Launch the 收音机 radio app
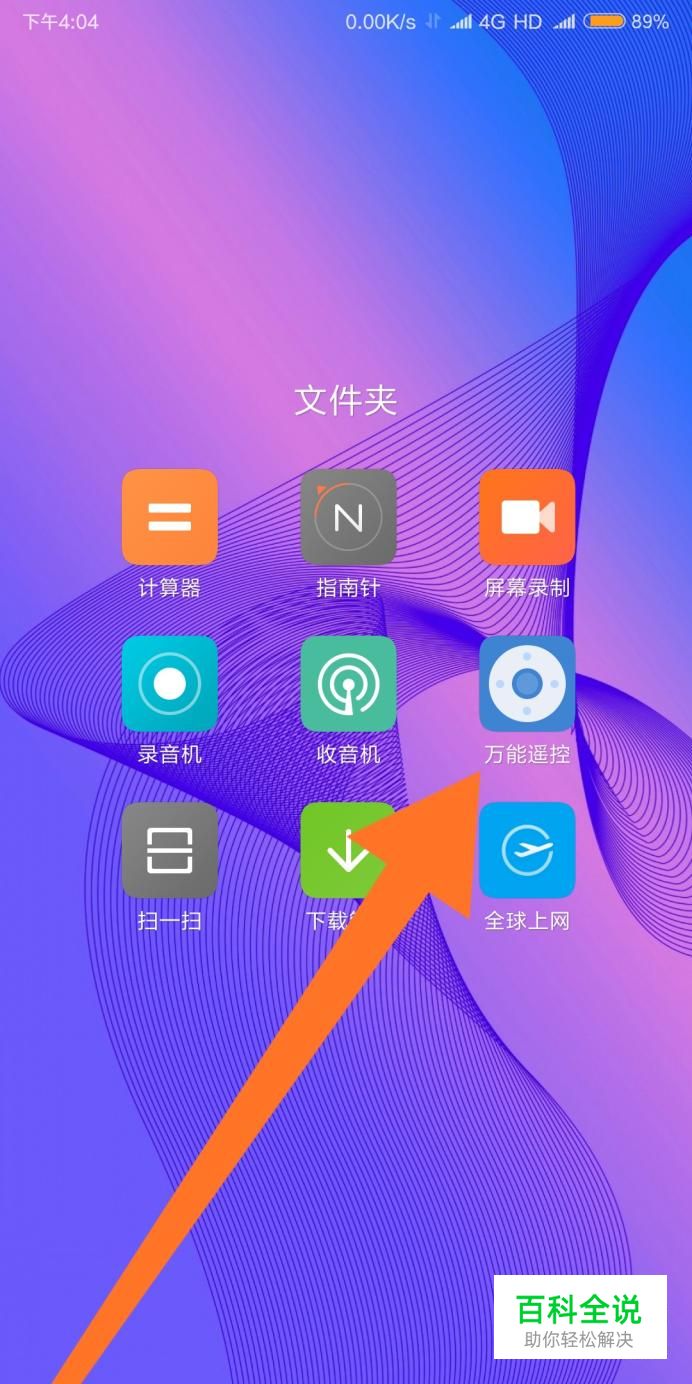 [x=348, y=684]
